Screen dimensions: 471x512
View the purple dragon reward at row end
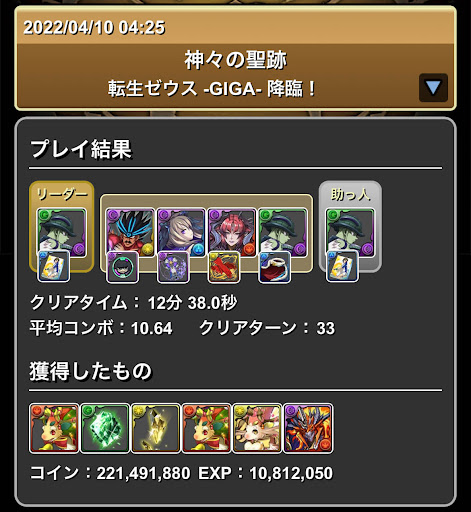click(x=308, y=428)
